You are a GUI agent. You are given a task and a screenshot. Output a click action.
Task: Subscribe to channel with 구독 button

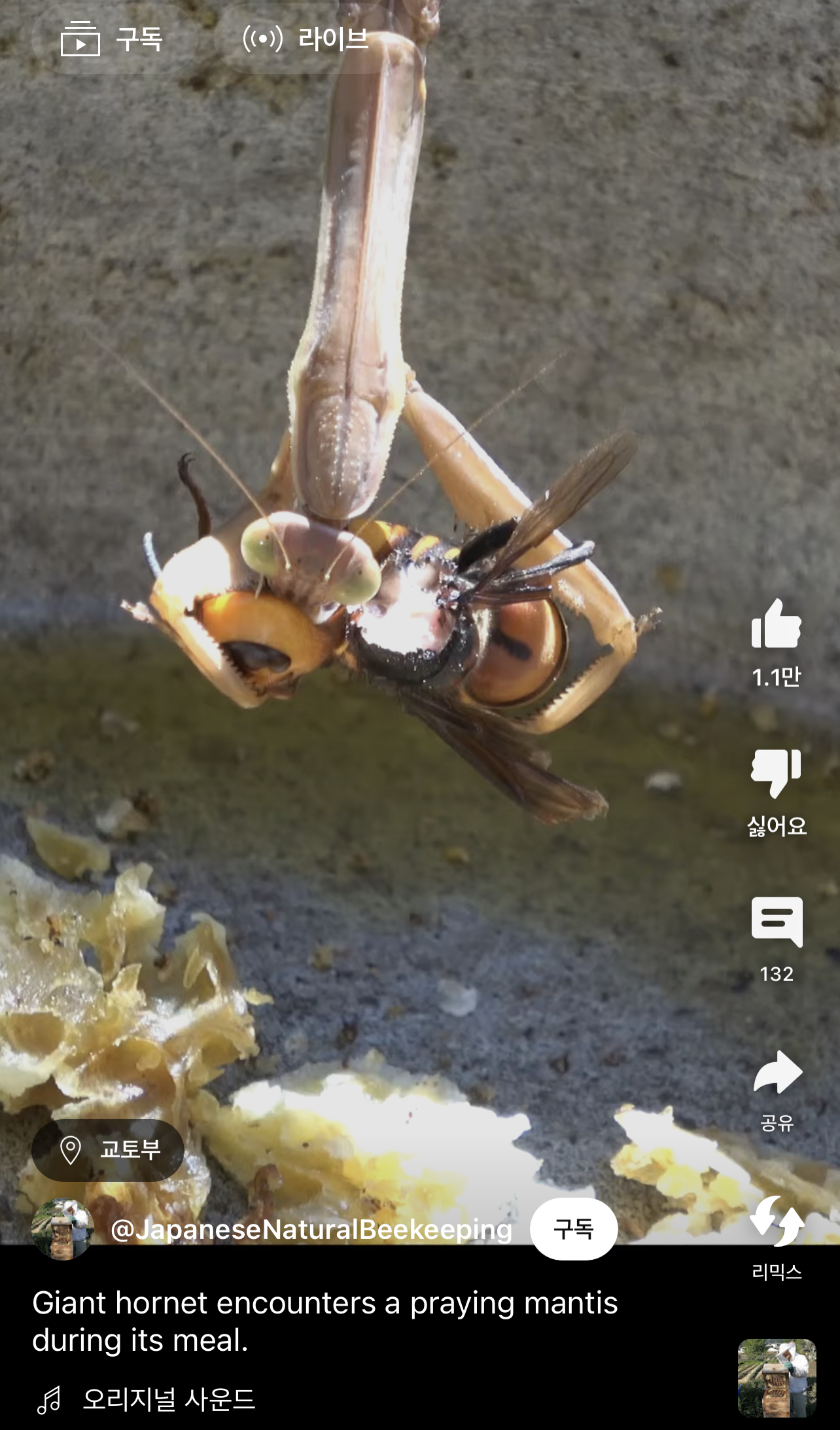pos(573,1229)
